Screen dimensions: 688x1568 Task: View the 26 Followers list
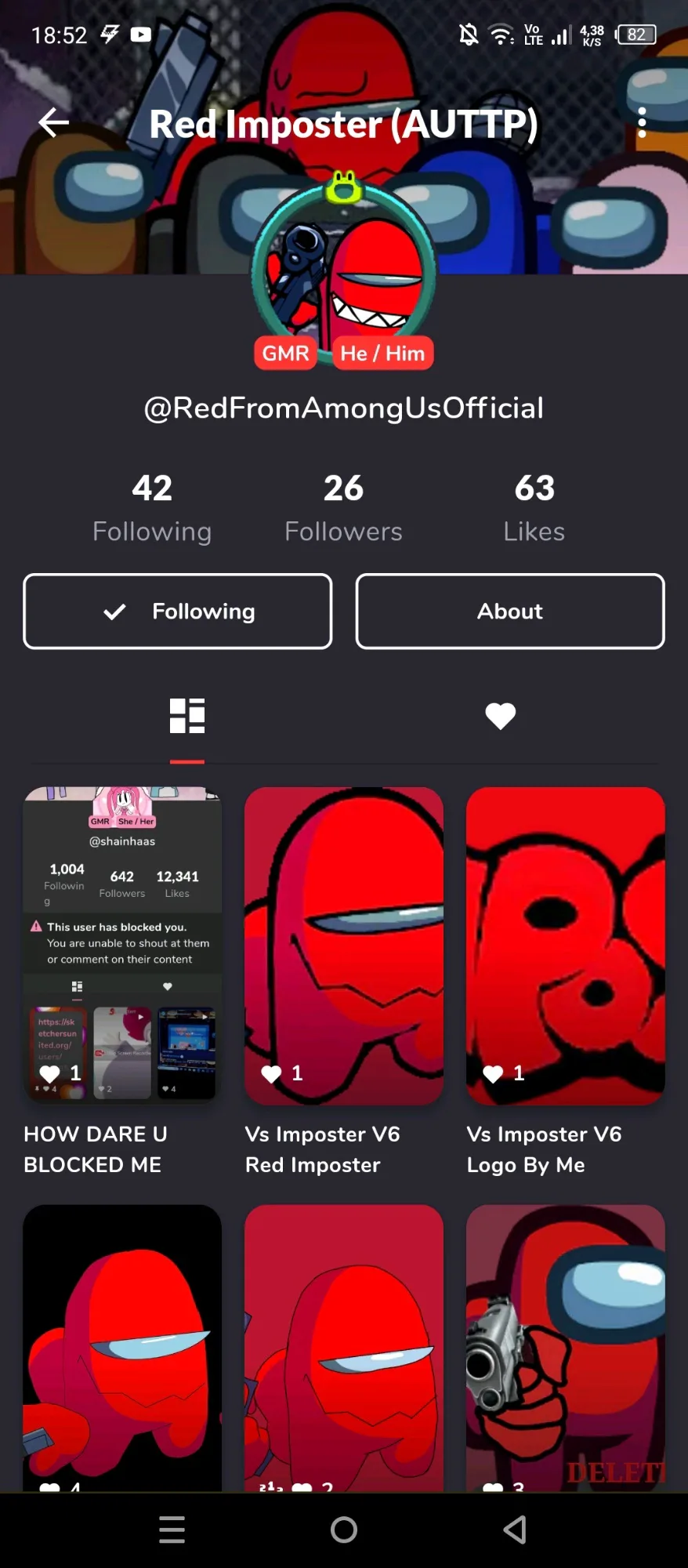pos(343,508)
